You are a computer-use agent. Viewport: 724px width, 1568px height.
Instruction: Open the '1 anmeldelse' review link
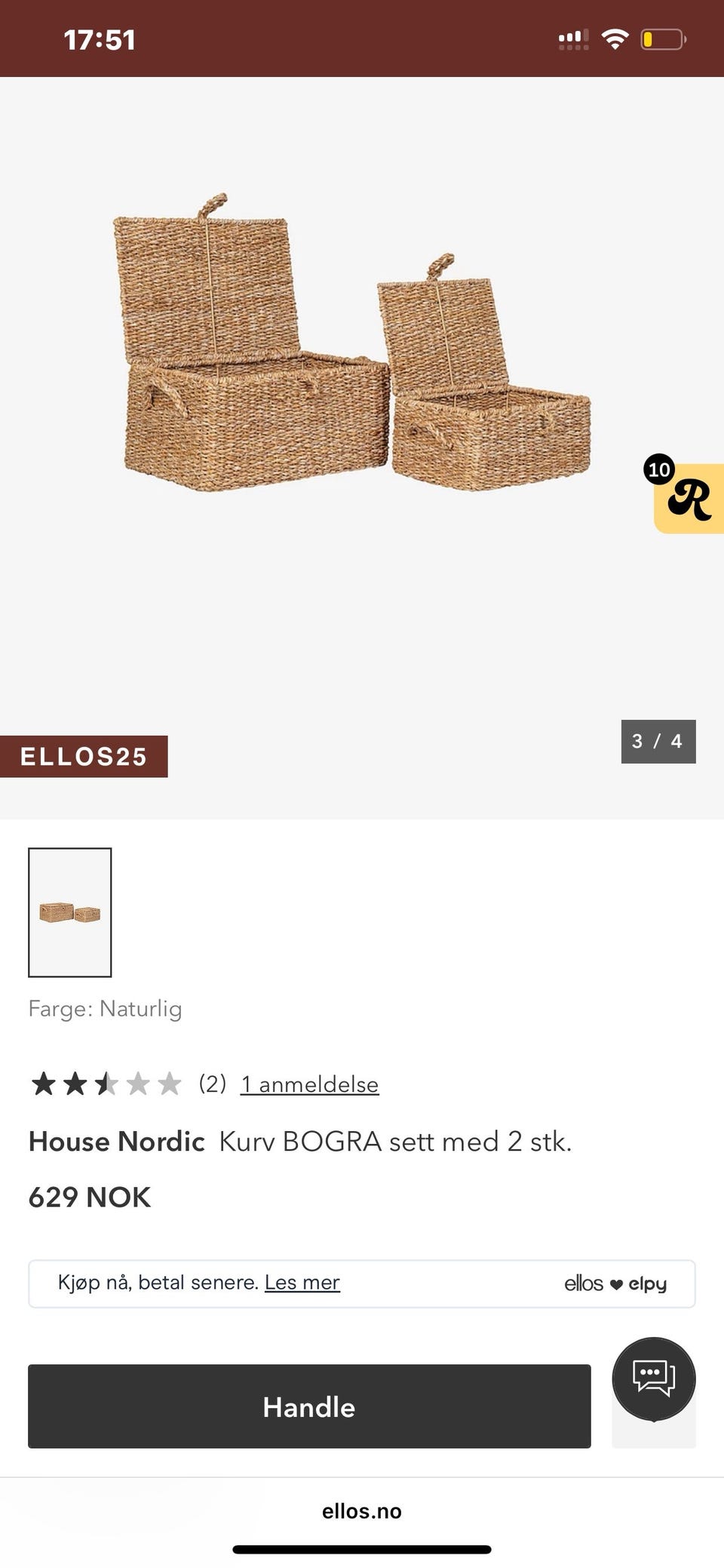[309, 1084]
